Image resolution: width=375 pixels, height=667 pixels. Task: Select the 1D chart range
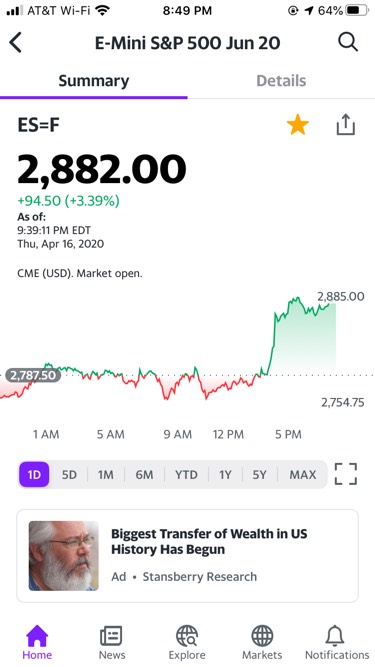coord(34,474)
